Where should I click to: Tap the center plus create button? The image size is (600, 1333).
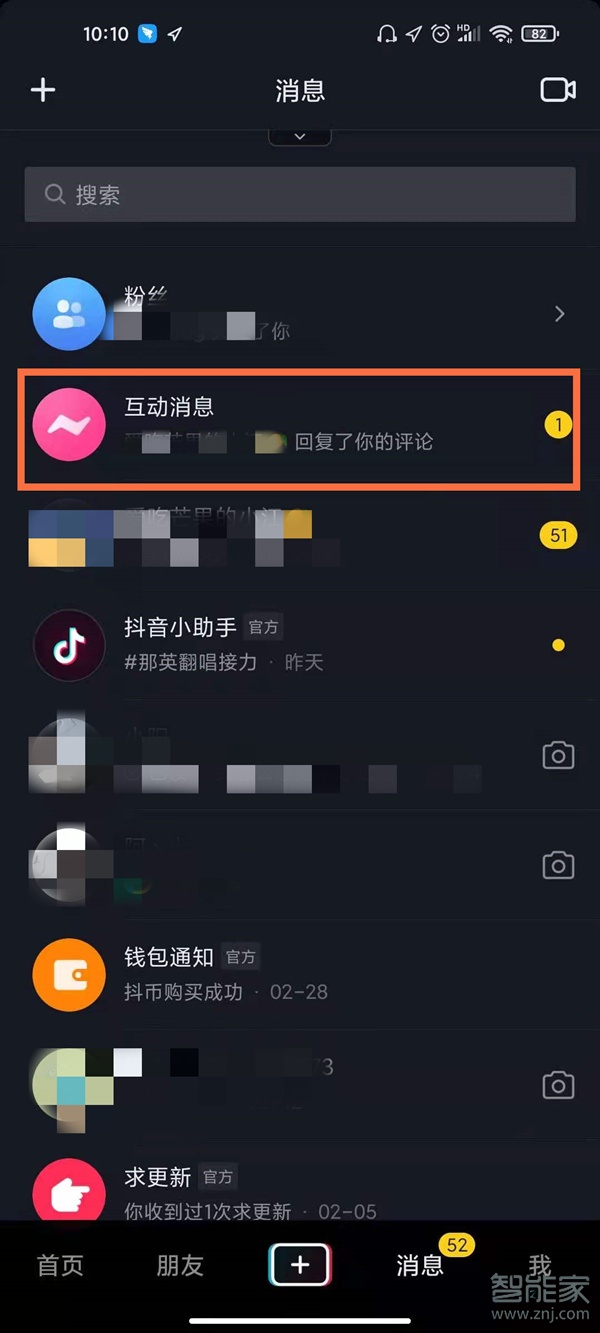[300, 1265]
